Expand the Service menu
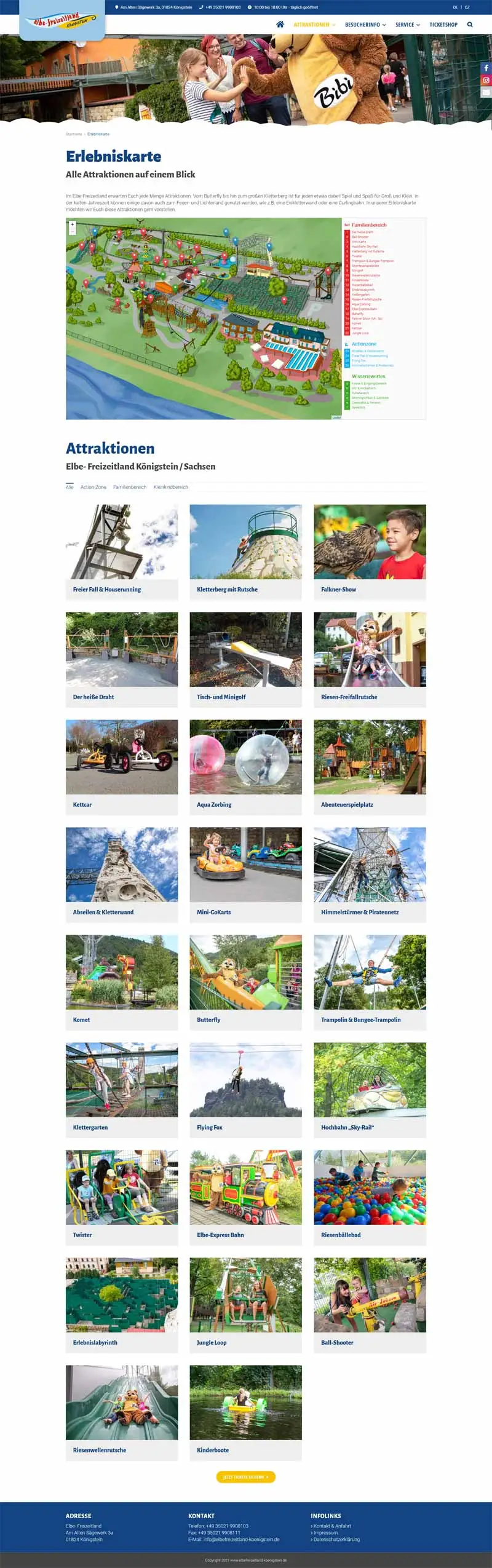Image resolution: width=492 pixels, height=1568 pixels. point(407,25)
